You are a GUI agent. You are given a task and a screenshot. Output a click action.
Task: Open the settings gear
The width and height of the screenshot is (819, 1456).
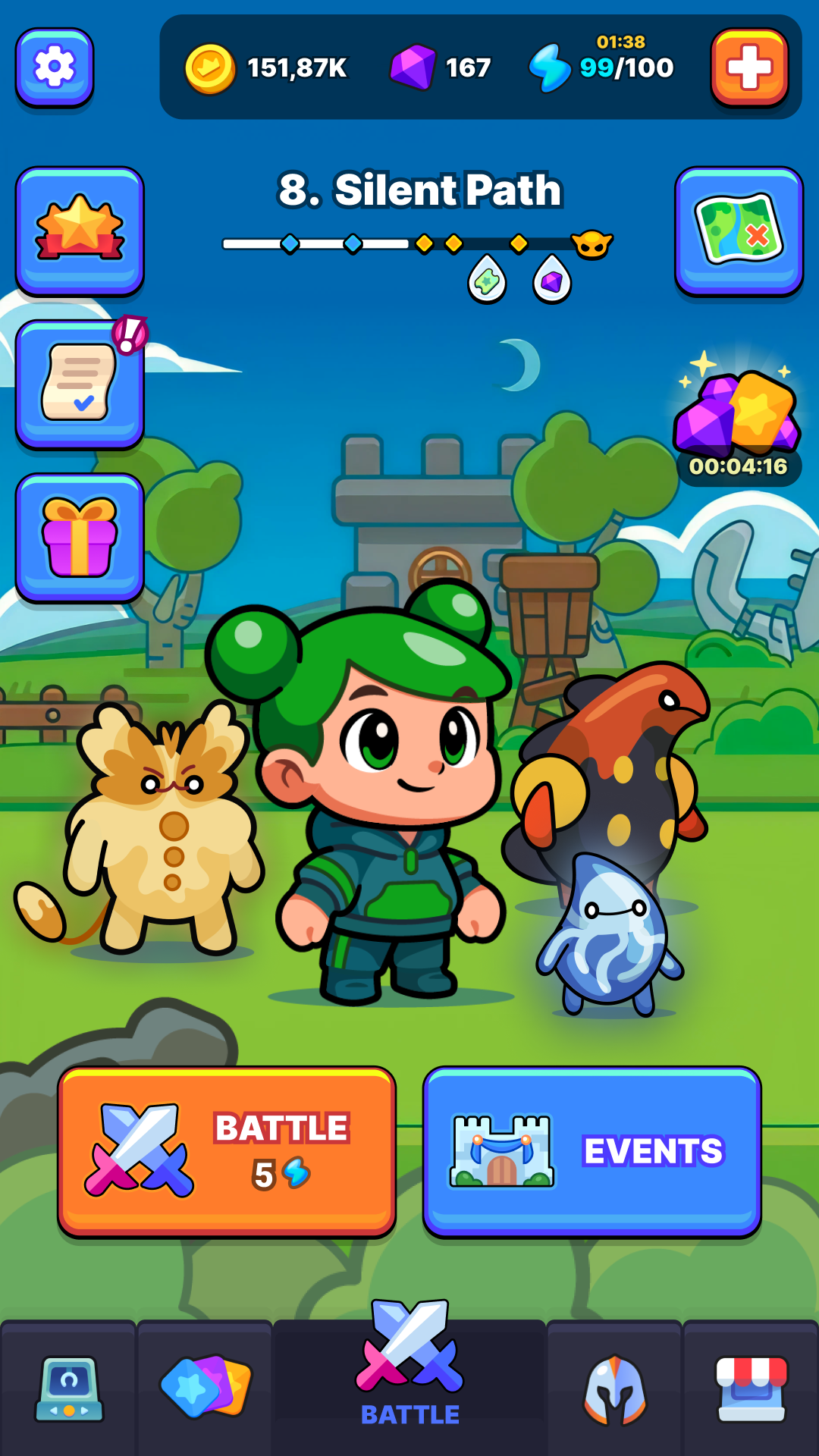click(x=55, y=67)
